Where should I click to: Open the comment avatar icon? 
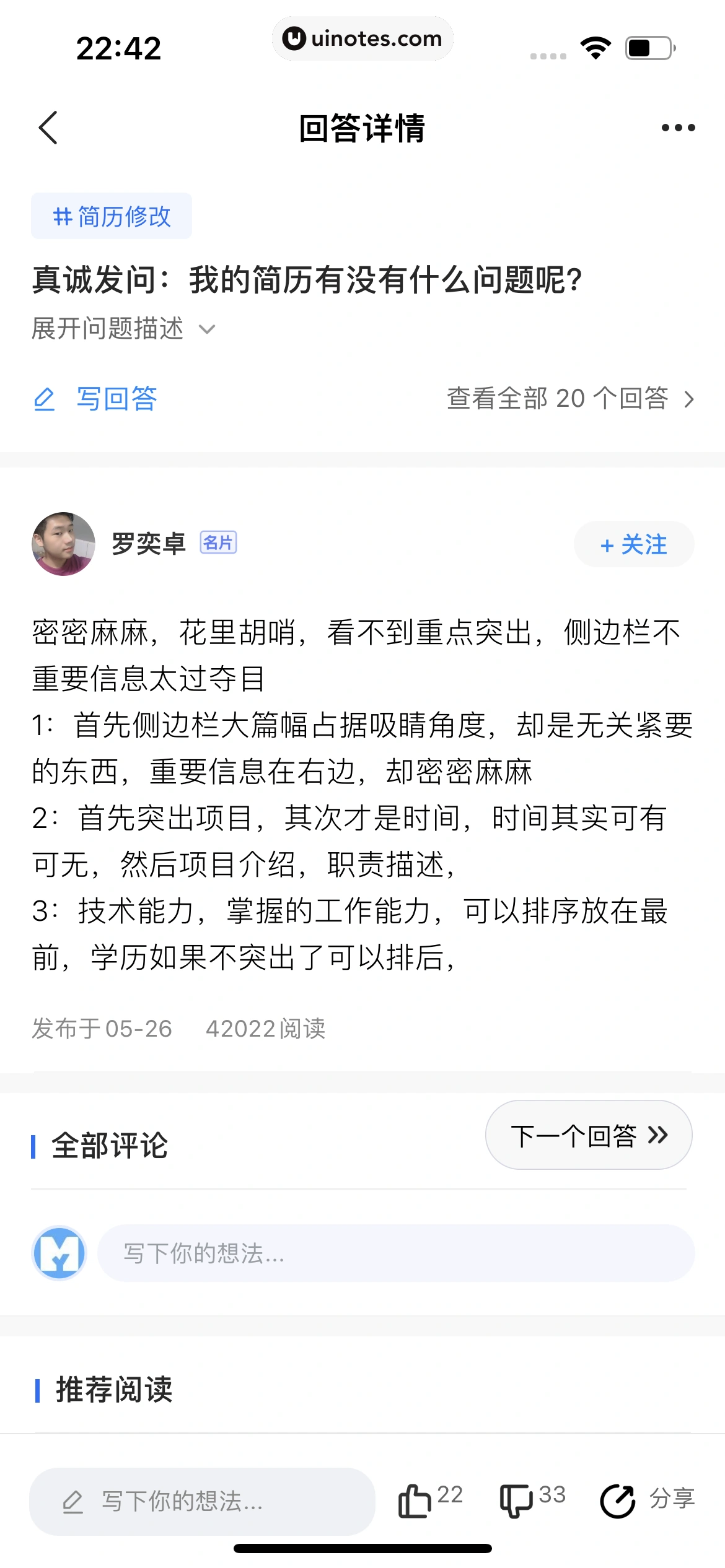(x=58, y=1252)
